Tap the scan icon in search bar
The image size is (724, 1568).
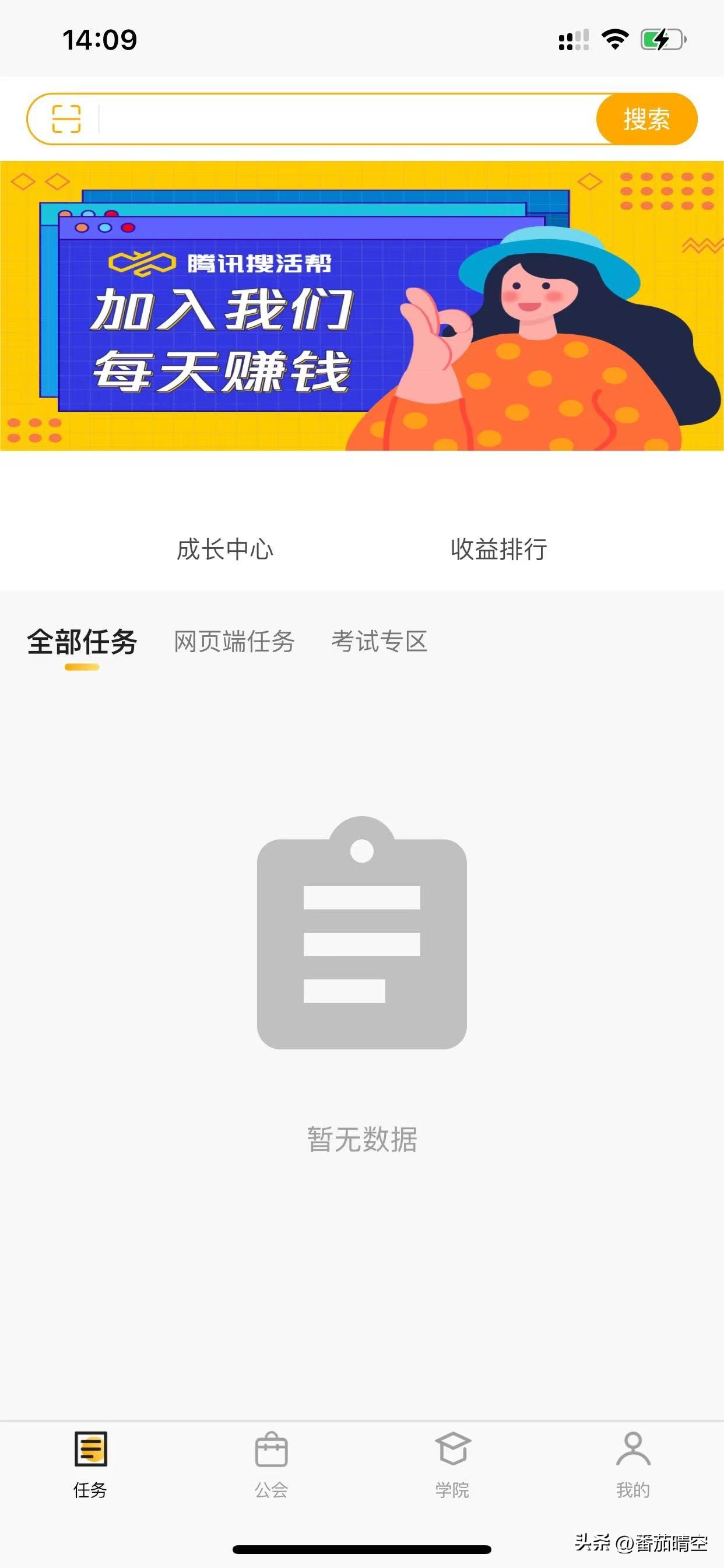(x=66, y=118)
